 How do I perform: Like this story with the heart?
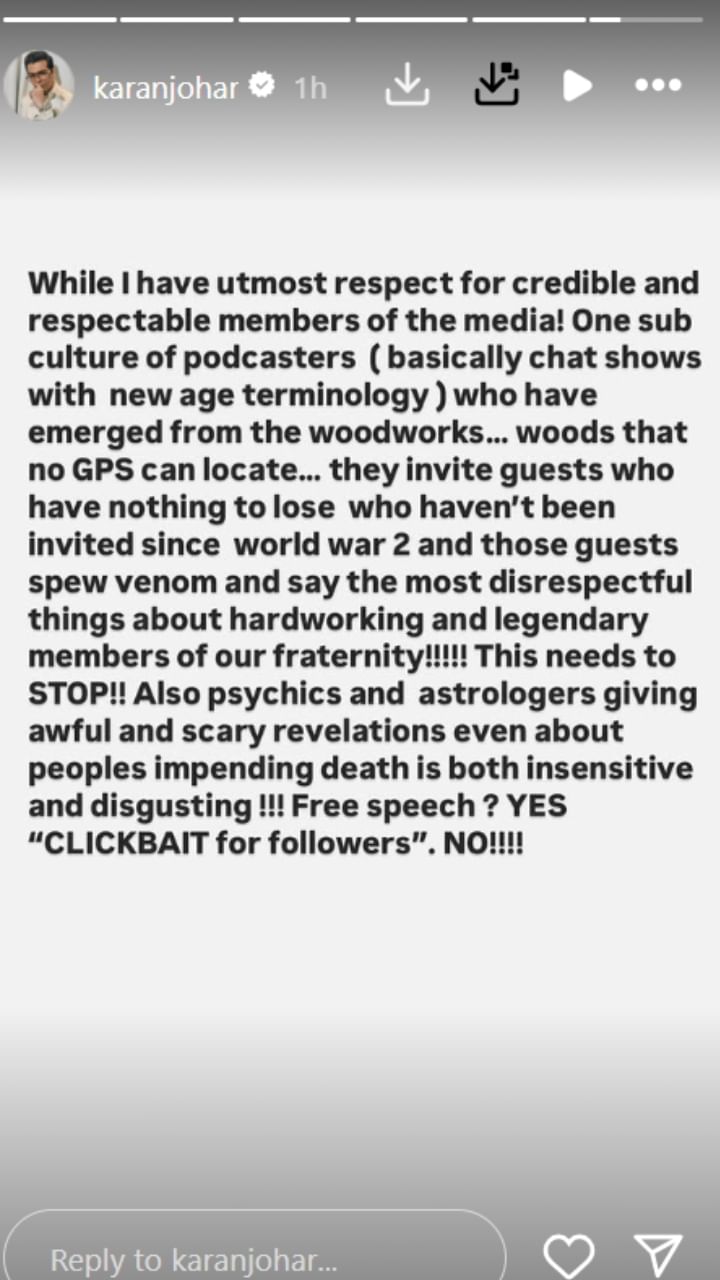[x=568, y=1255]
